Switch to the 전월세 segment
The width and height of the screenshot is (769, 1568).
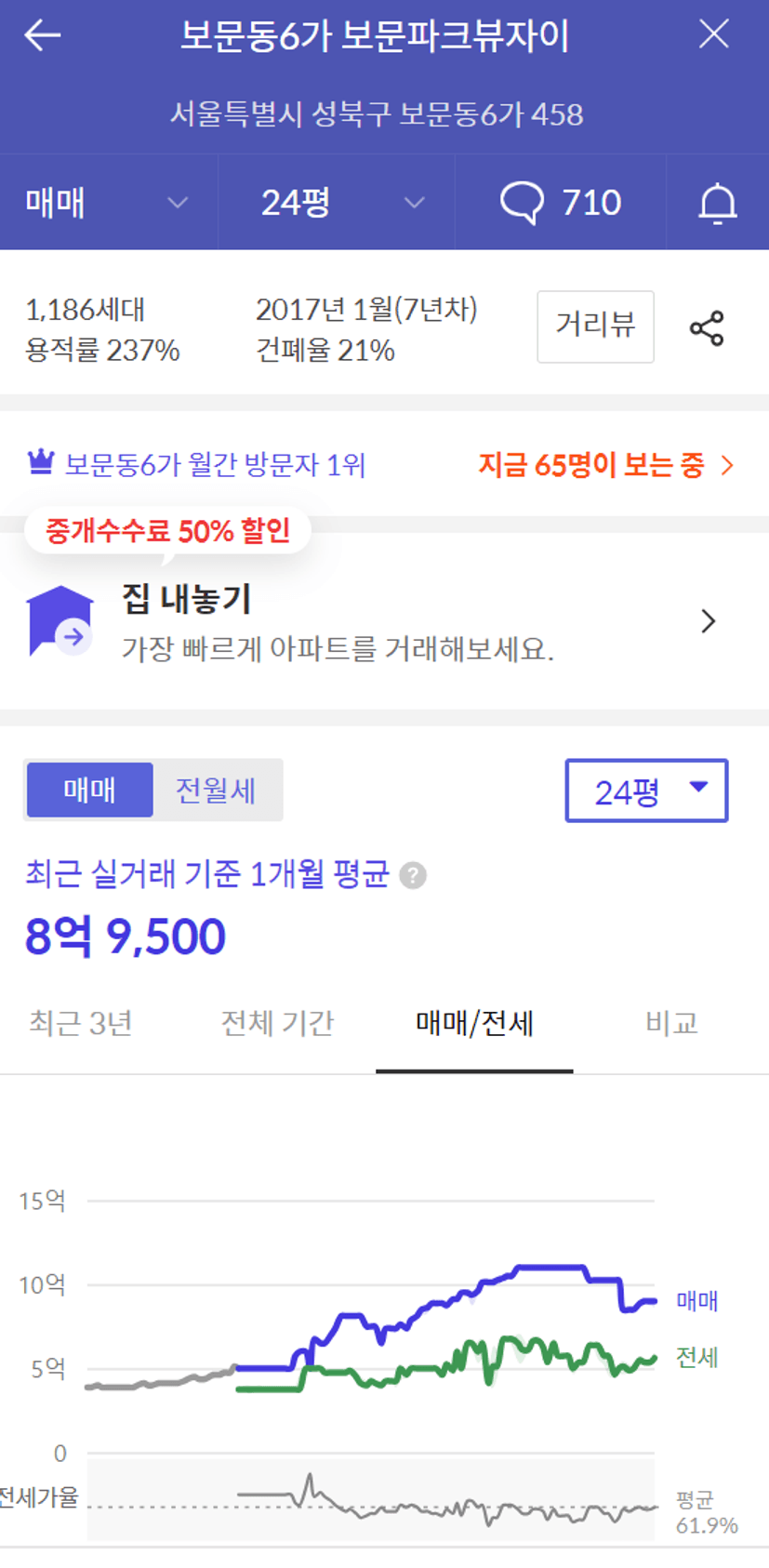coord(216,791)
